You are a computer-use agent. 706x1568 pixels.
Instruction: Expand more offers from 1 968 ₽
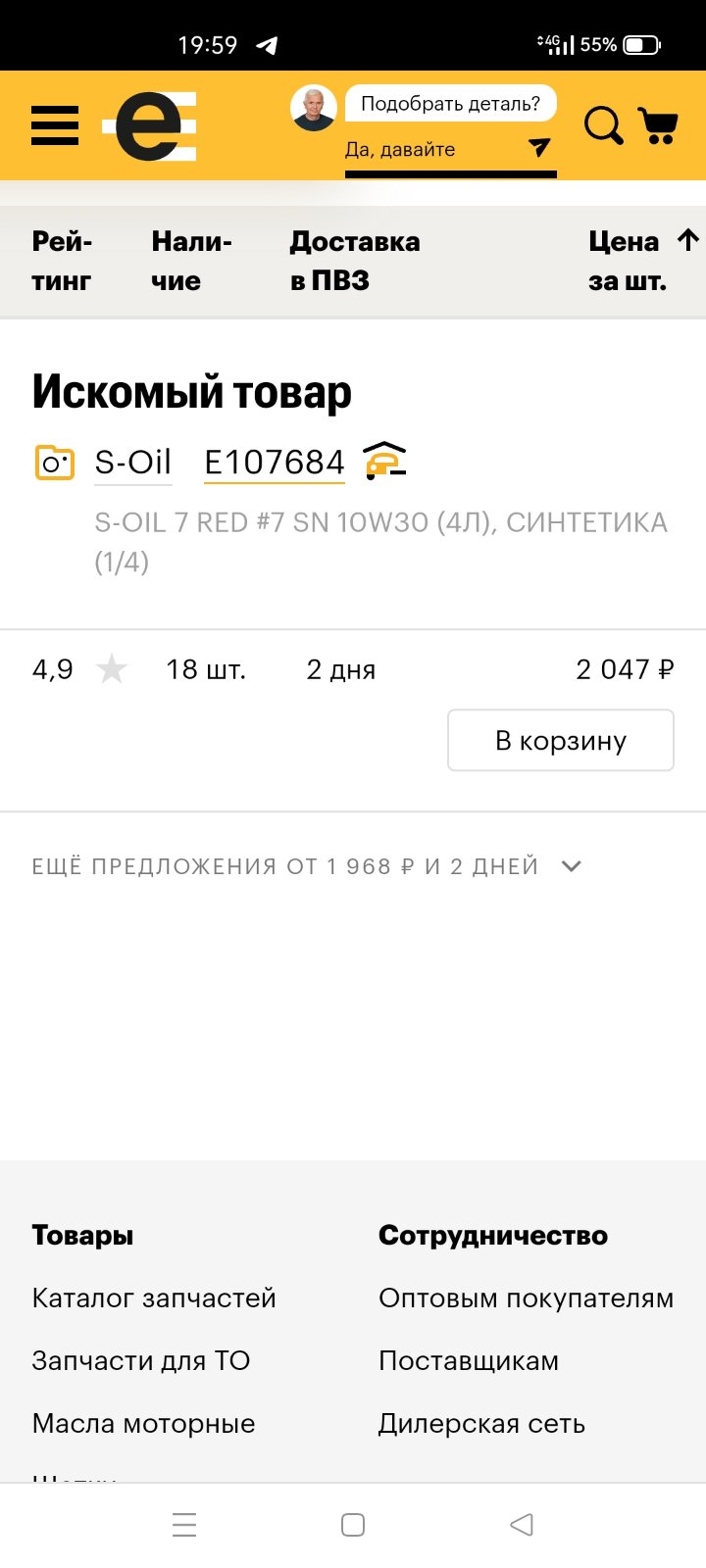coord(307,866)
